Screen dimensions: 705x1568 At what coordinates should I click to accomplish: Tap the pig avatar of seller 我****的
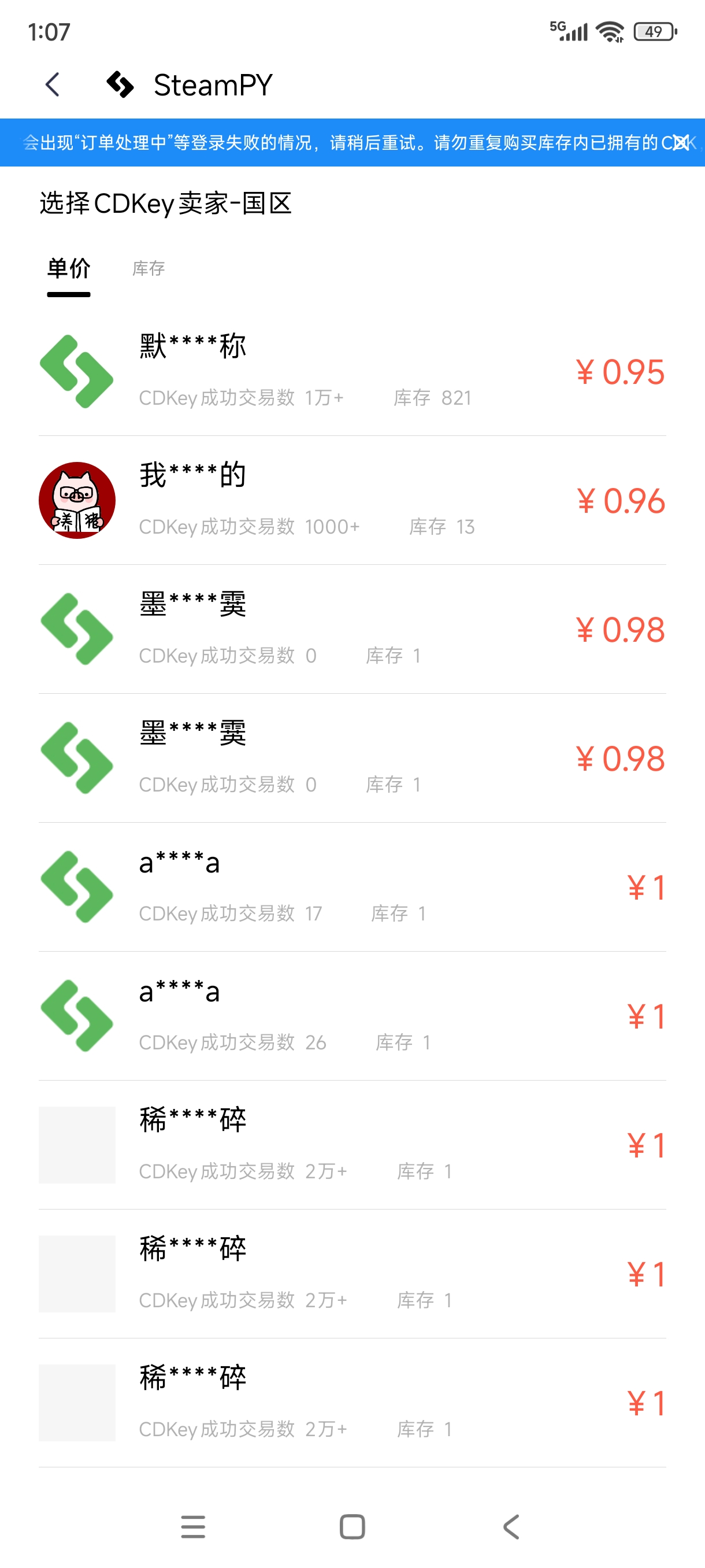click(77, 499)
